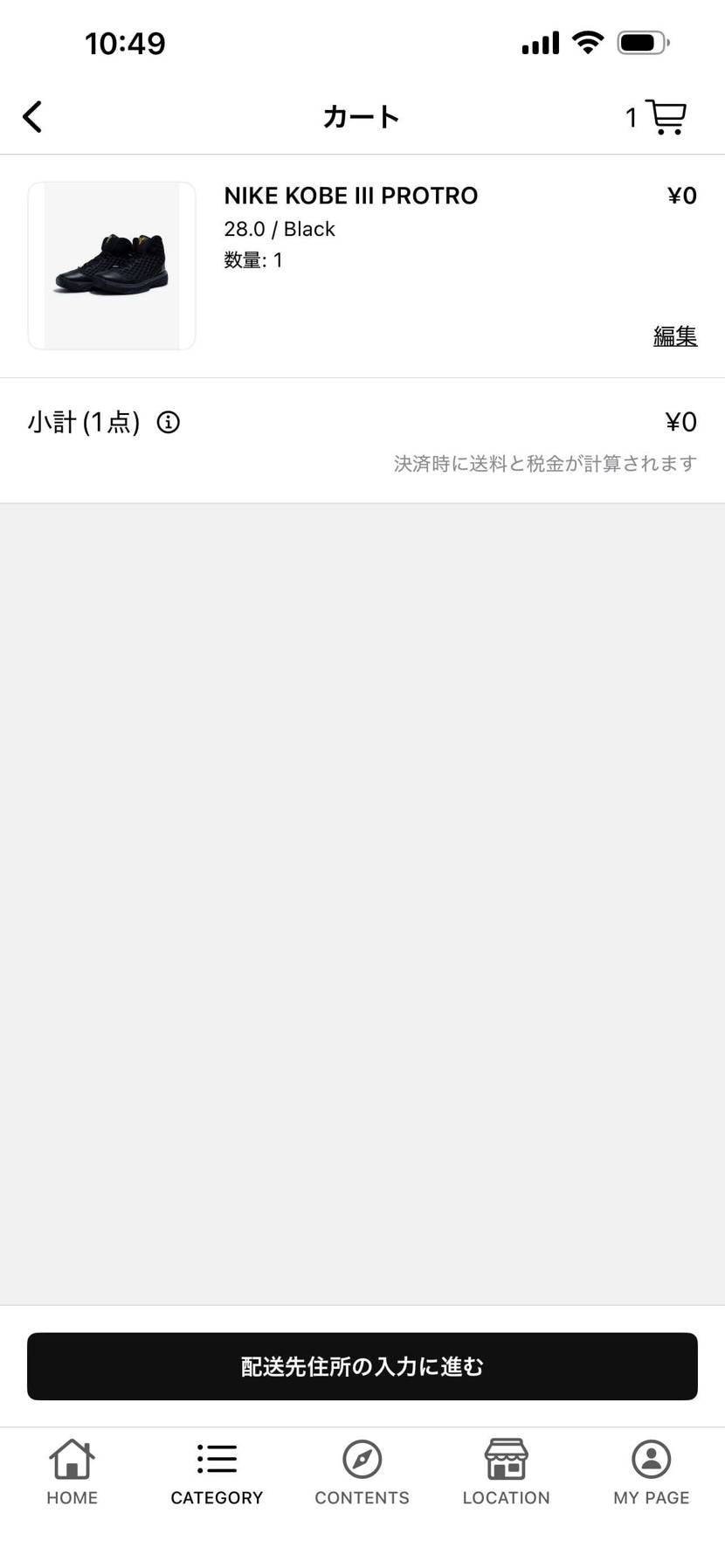This screenshot has width=725, height=1568.
Task: Open the NIKE KOBE III PROTRO shoe image
Action: click(112, 266)
